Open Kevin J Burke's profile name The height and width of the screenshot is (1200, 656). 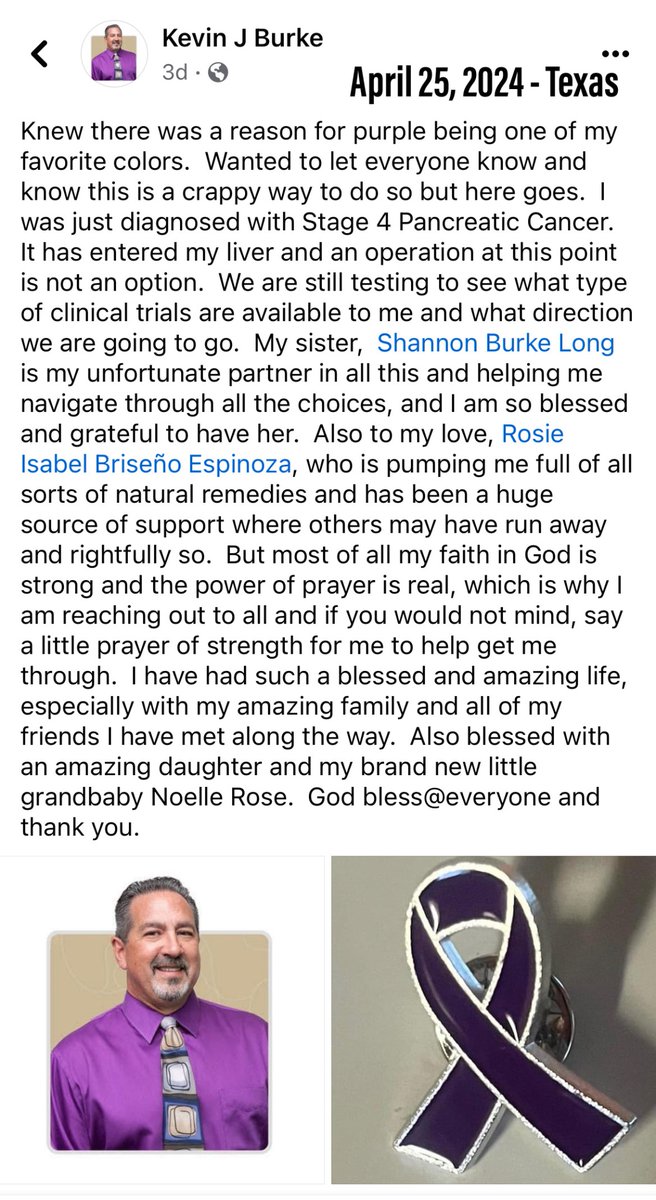coord(243,39)
